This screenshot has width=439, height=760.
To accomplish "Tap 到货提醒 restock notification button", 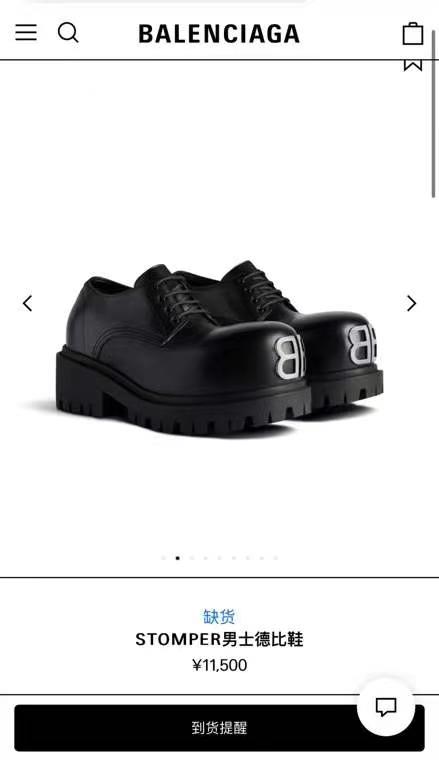I will pos(219,728).
